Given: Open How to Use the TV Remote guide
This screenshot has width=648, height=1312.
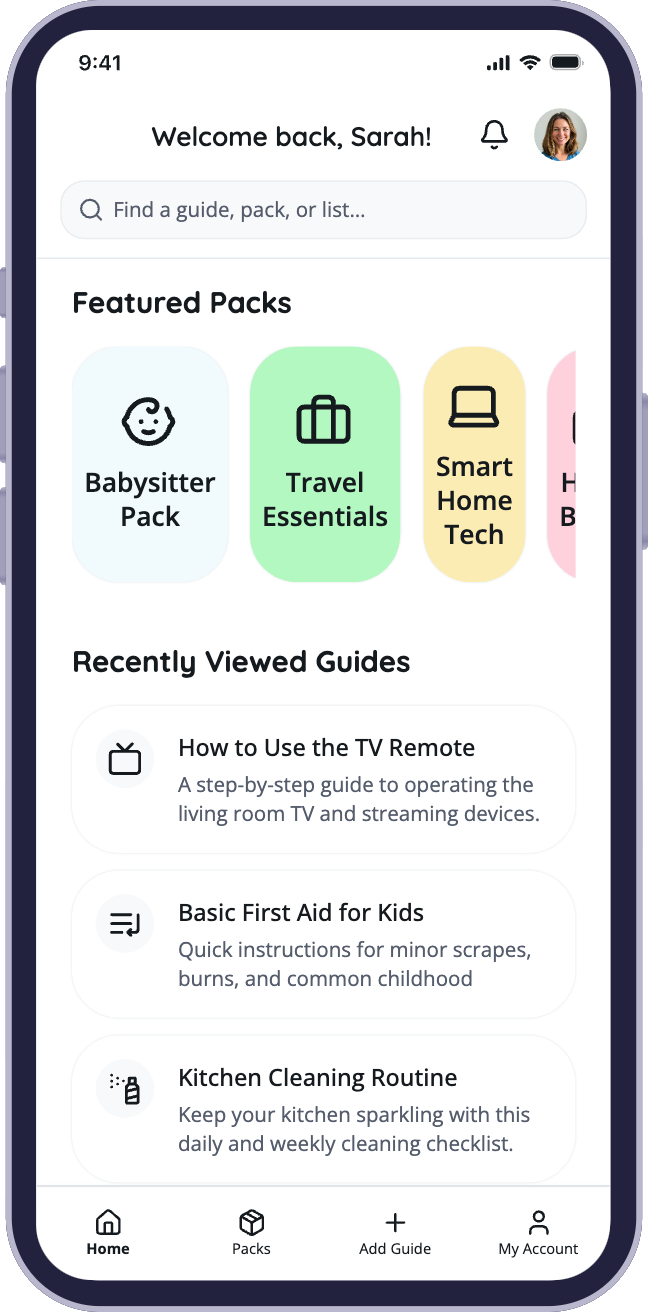Looking at the screenshot, I should pyautogui.click(x=323, y=780).
